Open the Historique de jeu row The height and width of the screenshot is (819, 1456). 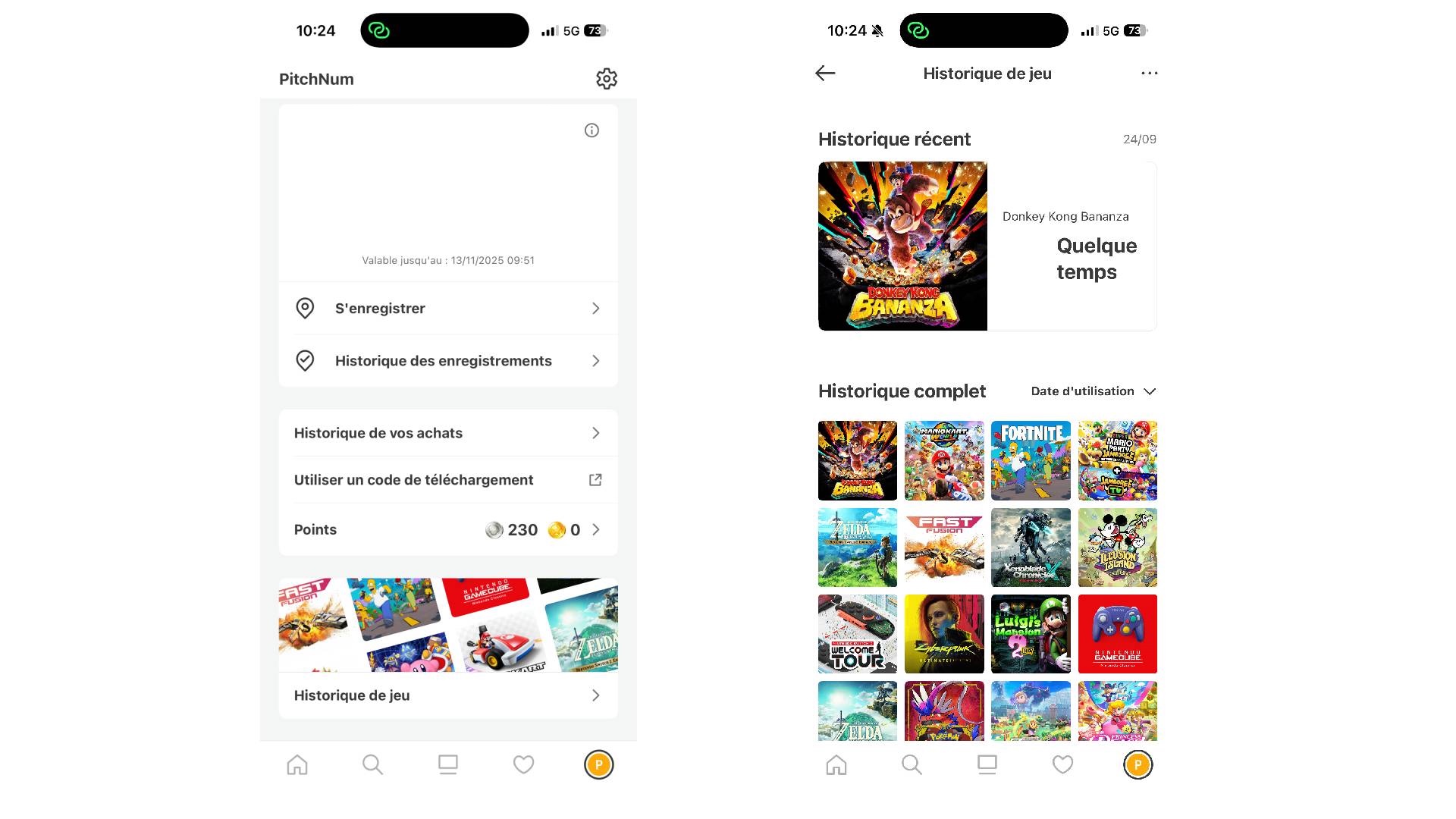click(x=447, y=695)
